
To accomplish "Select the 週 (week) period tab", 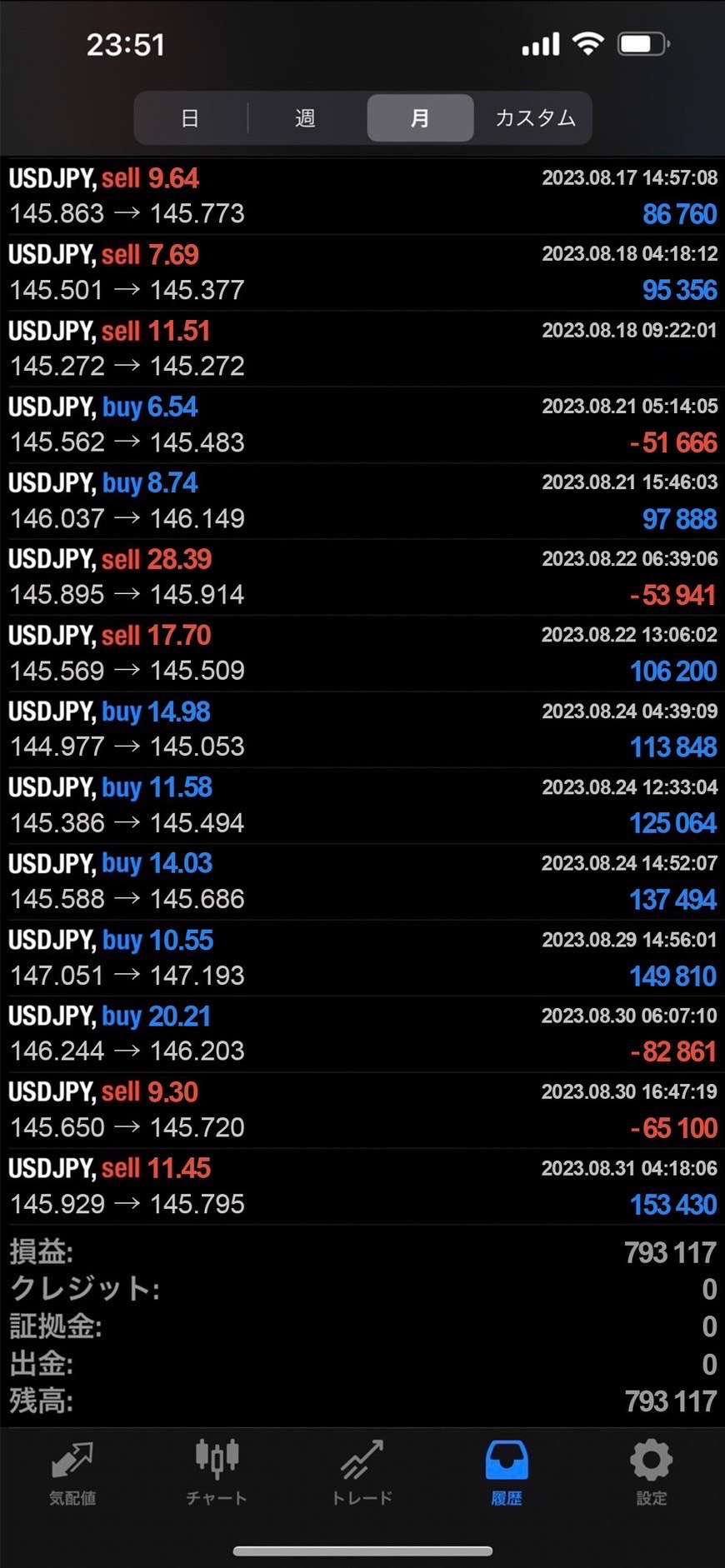I will (x=305, y=118).
